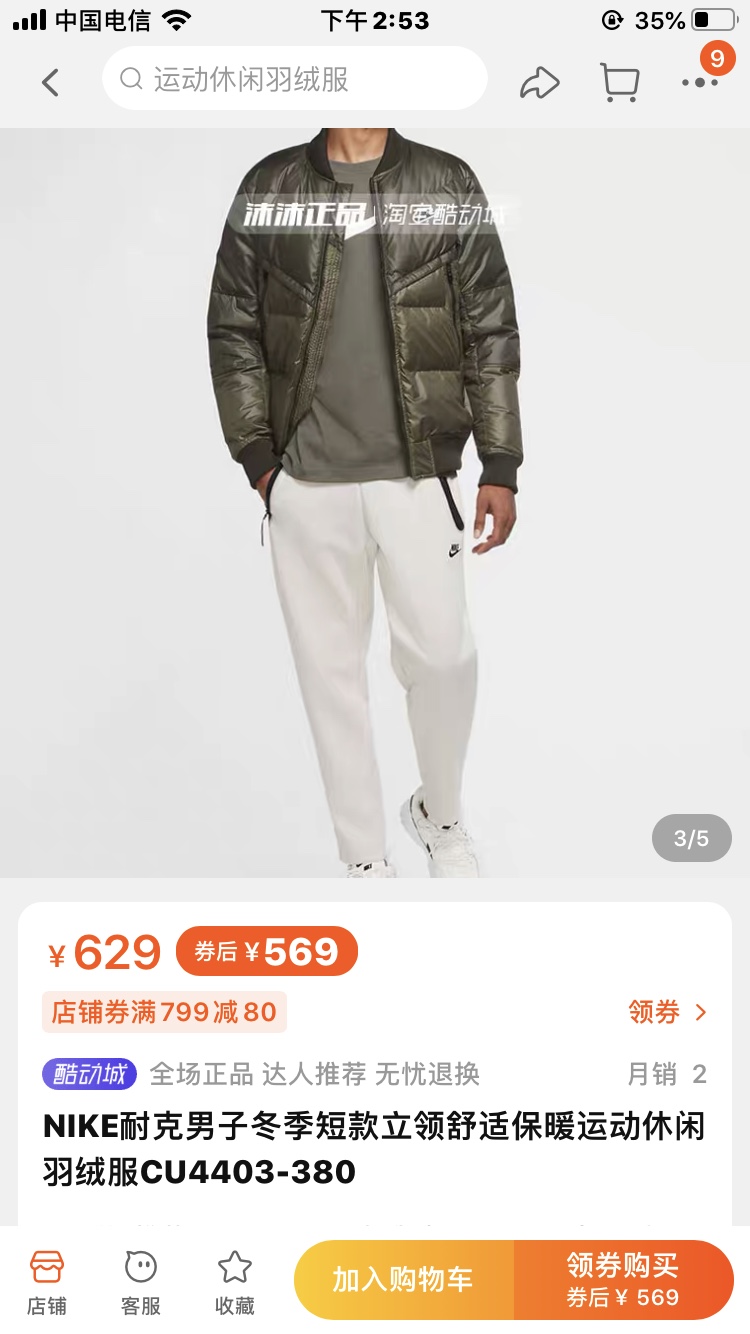Claim the store coupon via 领券
The image size is (750, 1334).
coord(667,1012)
